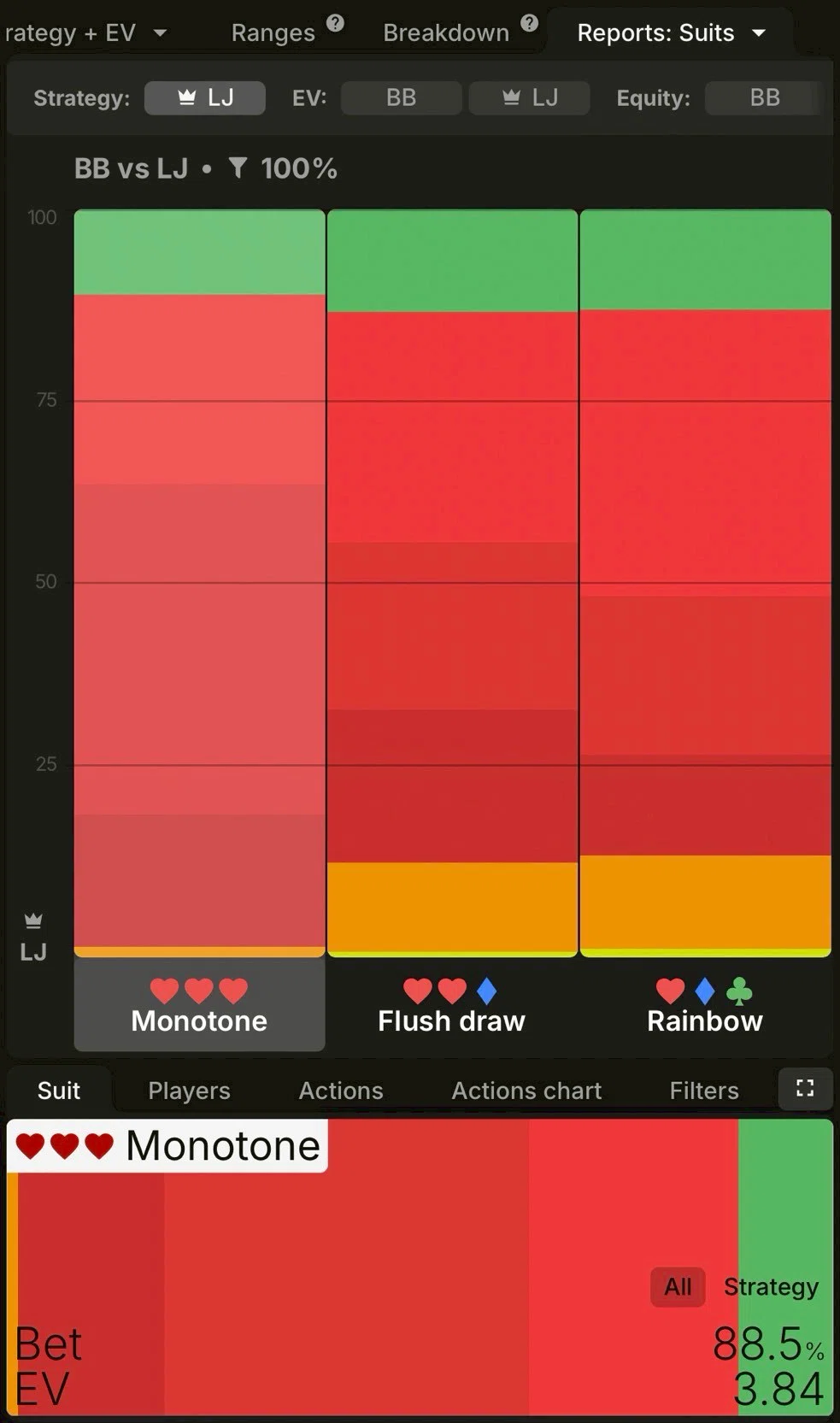Select the Flush draw suit column
840x1423 pixels.
click(x=451, y=1005)
